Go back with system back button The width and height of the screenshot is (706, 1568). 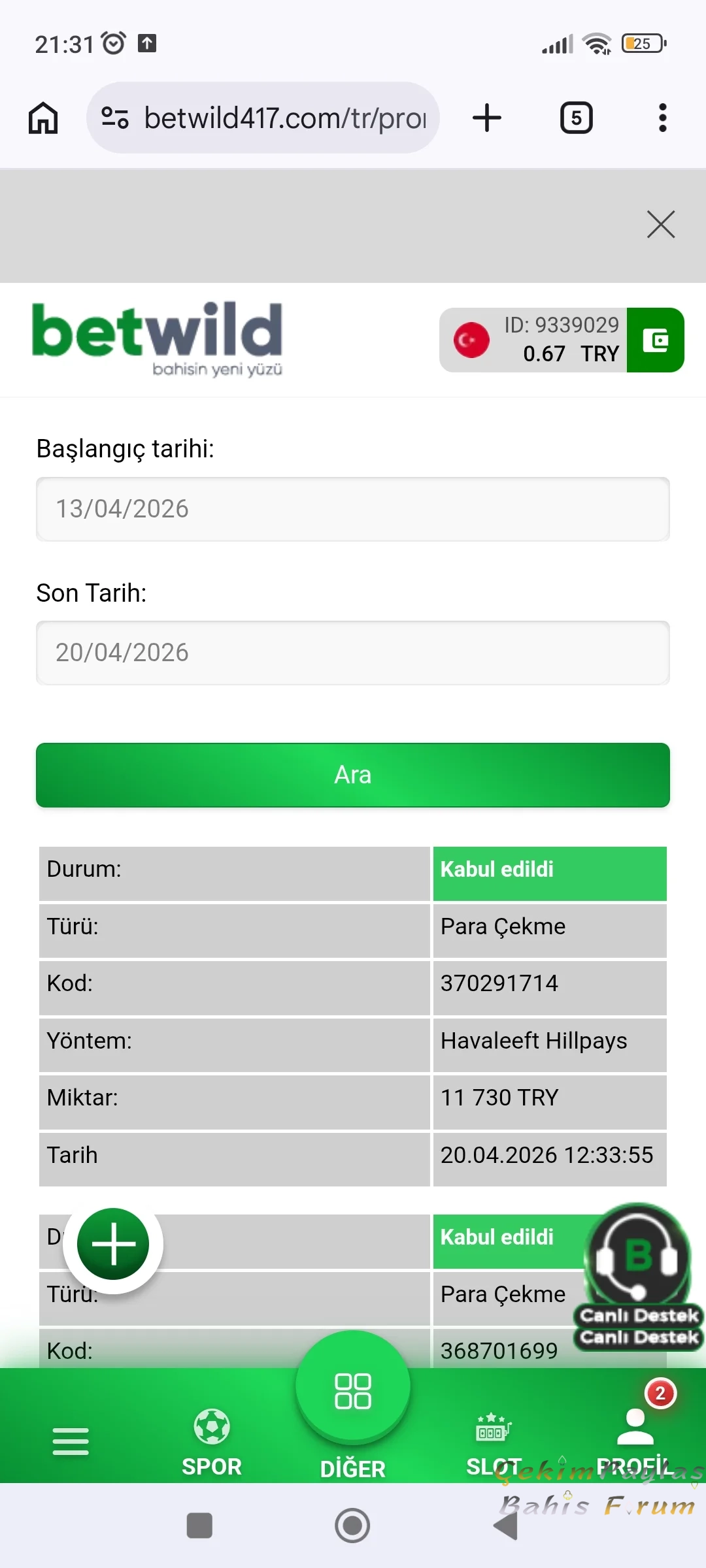505,1526
